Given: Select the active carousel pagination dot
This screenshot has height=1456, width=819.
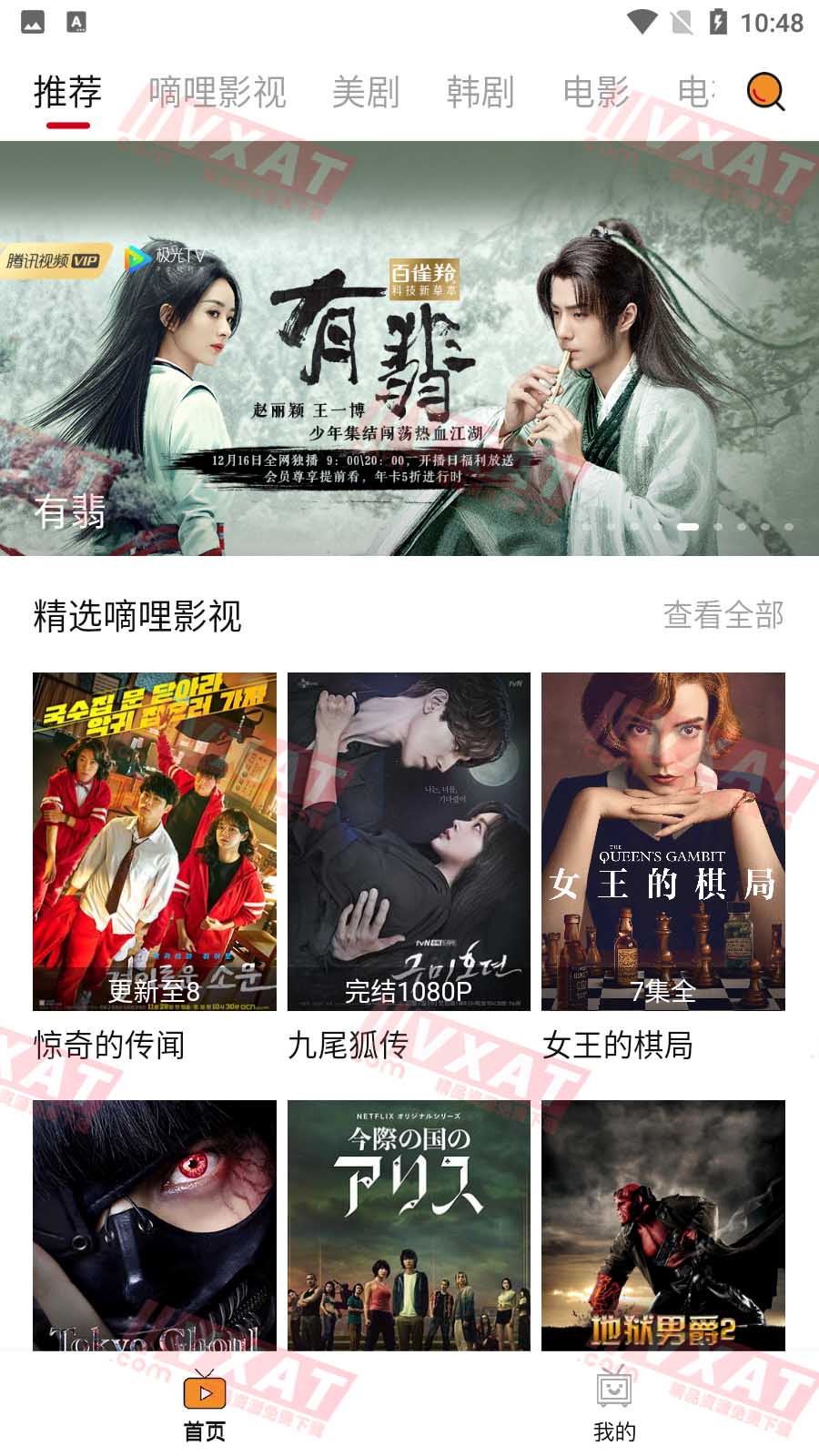Looking at the screenshot, I should [x=687, y=524].
